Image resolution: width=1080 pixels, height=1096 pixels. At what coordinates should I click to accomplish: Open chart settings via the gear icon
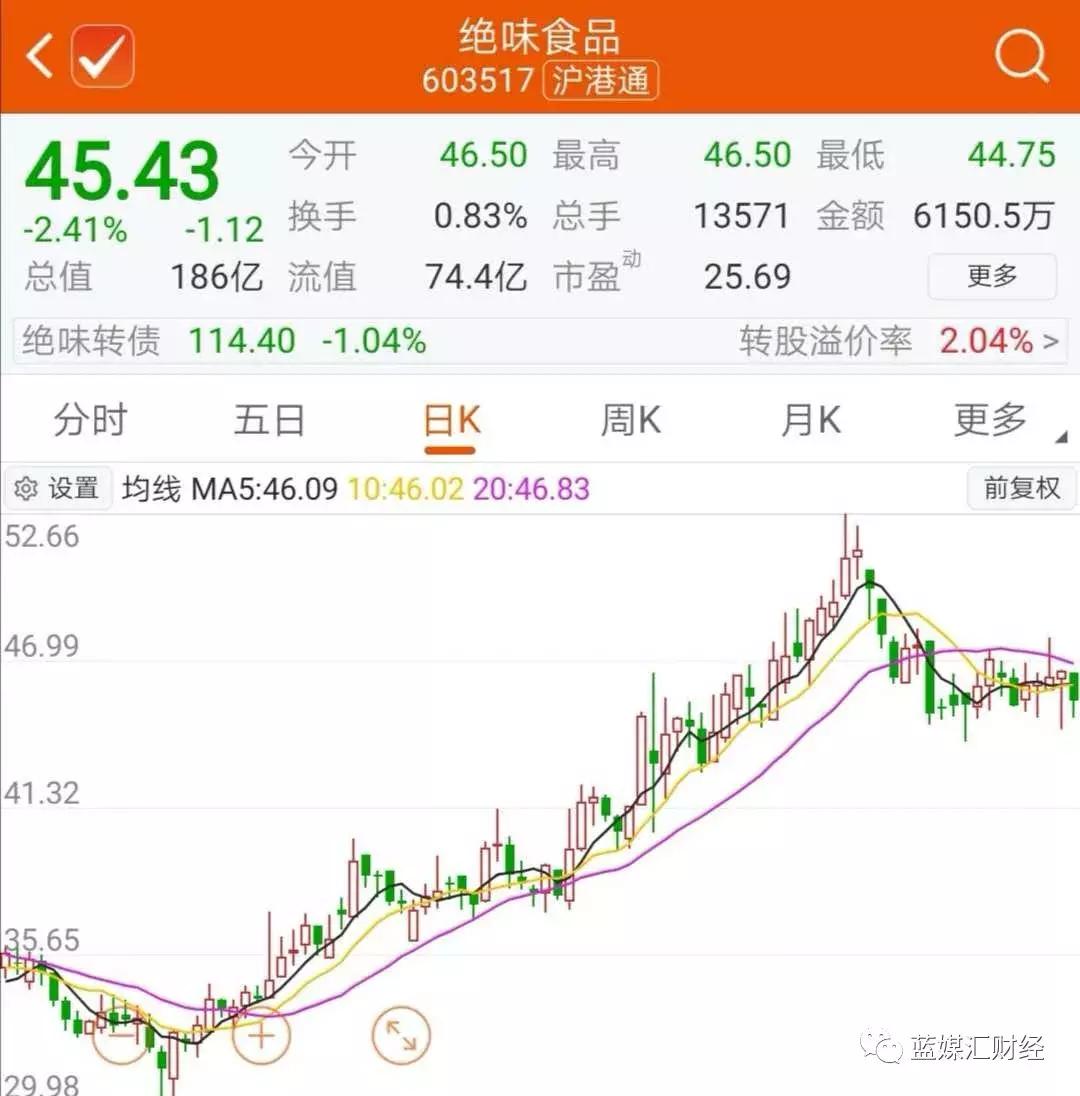coord(29,488)
